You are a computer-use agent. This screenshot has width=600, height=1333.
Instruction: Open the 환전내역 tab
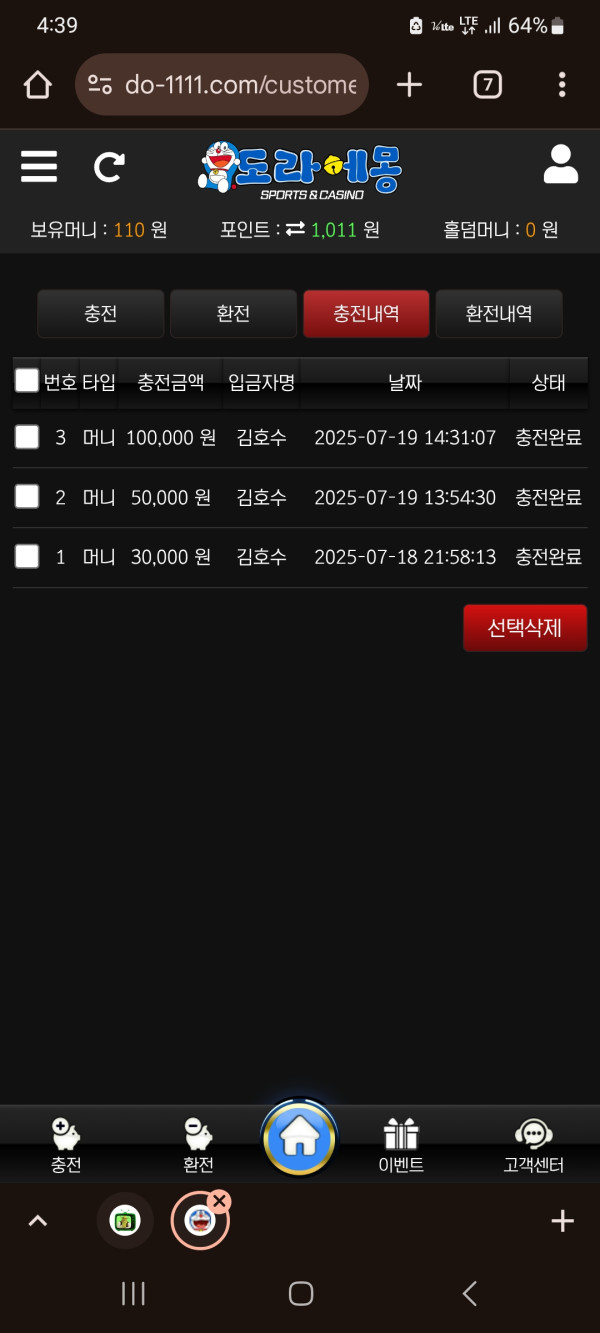(499, 314)
